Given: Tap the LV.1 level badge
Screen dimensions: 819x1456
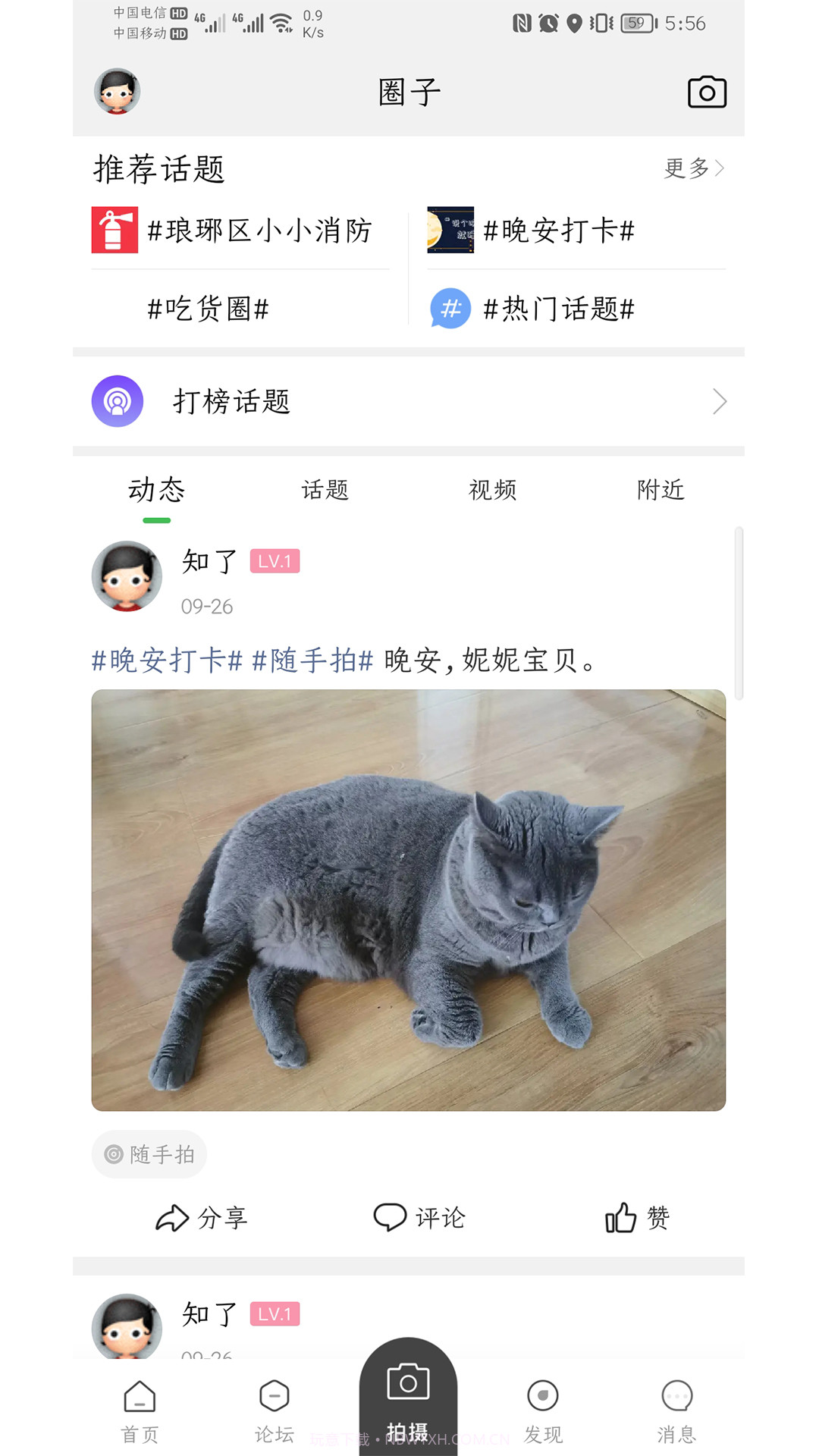Looking at the screenshot, I should coord(276,563).
